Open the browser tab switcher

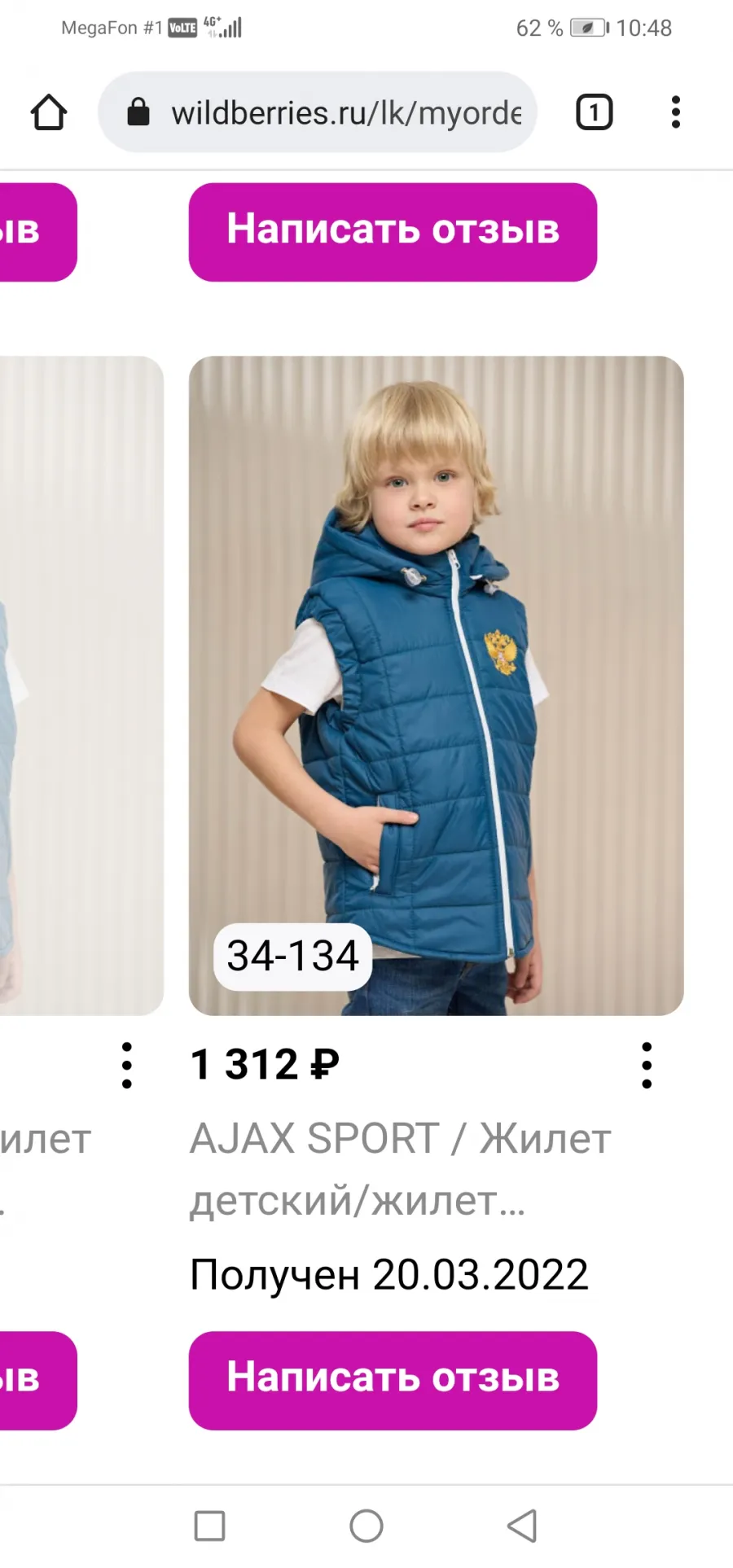pyautogui.click(x=594, y=112)
